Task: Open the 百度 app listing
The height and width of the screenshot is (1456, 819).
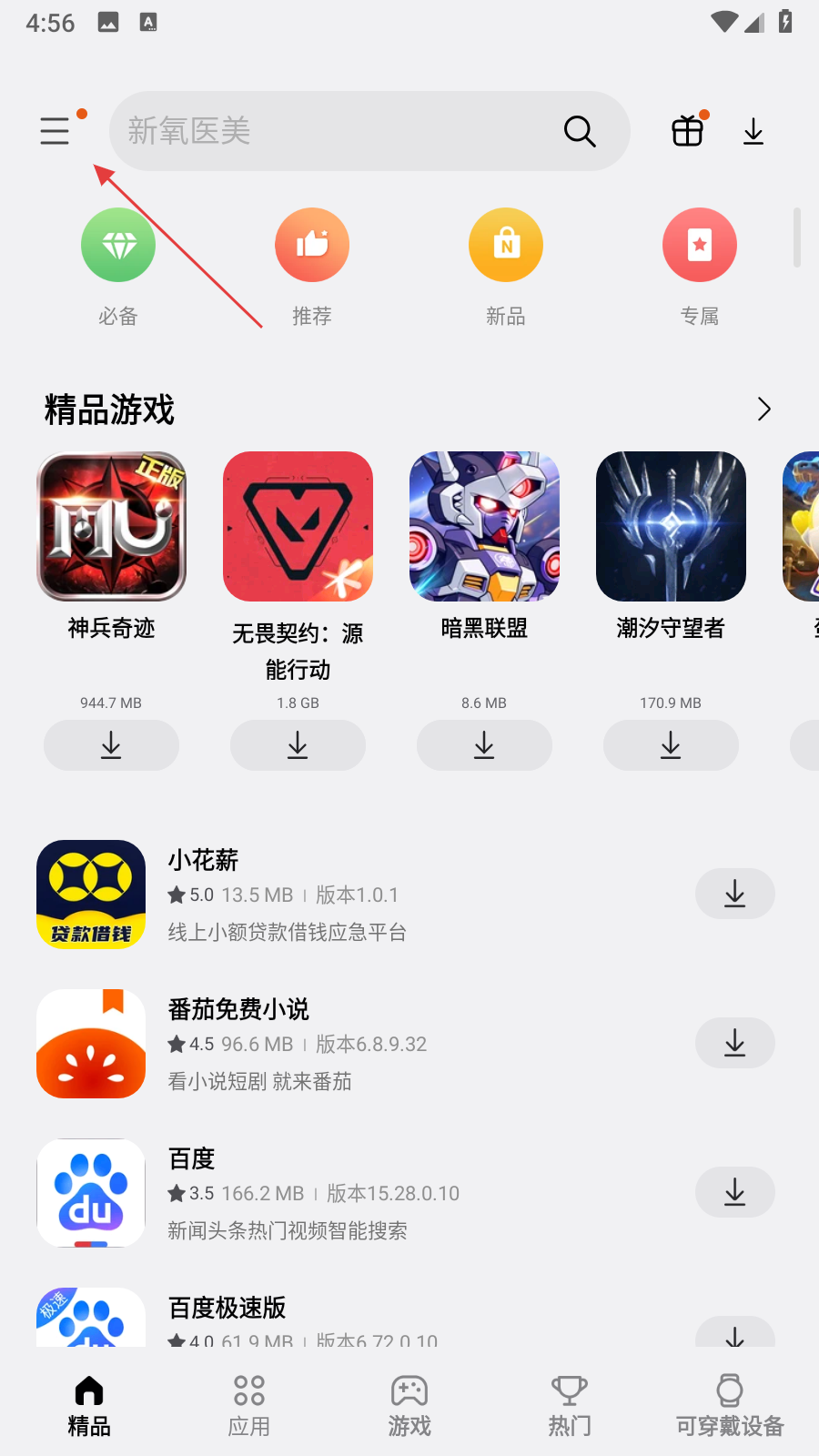Action: (x=364, y=1192)
